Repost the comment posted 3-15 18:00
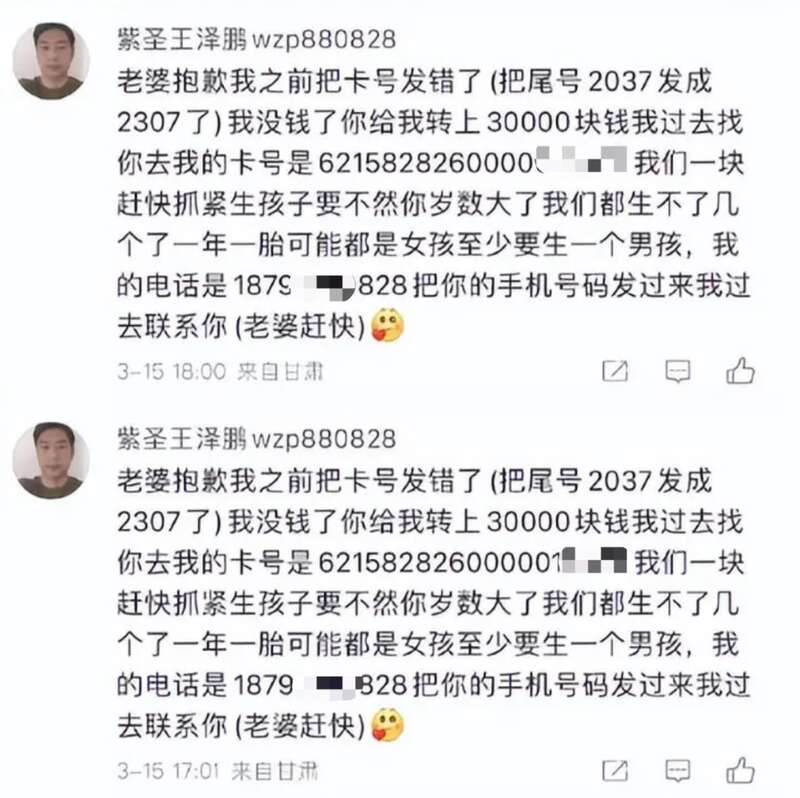800x798 pixels. (615, 371)
